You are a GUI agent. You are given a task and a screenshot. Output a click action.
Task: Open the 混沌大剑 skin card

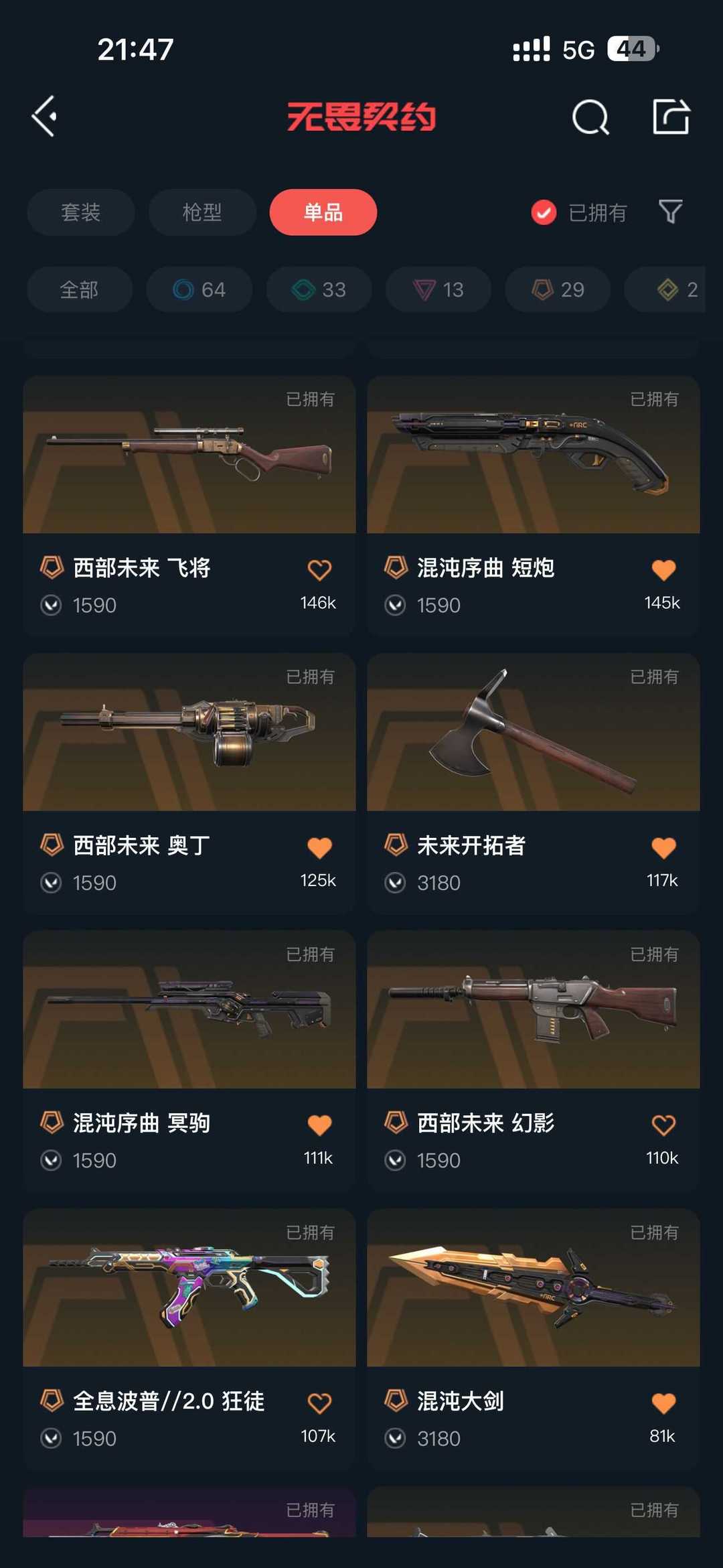(x=534, y=1338)
